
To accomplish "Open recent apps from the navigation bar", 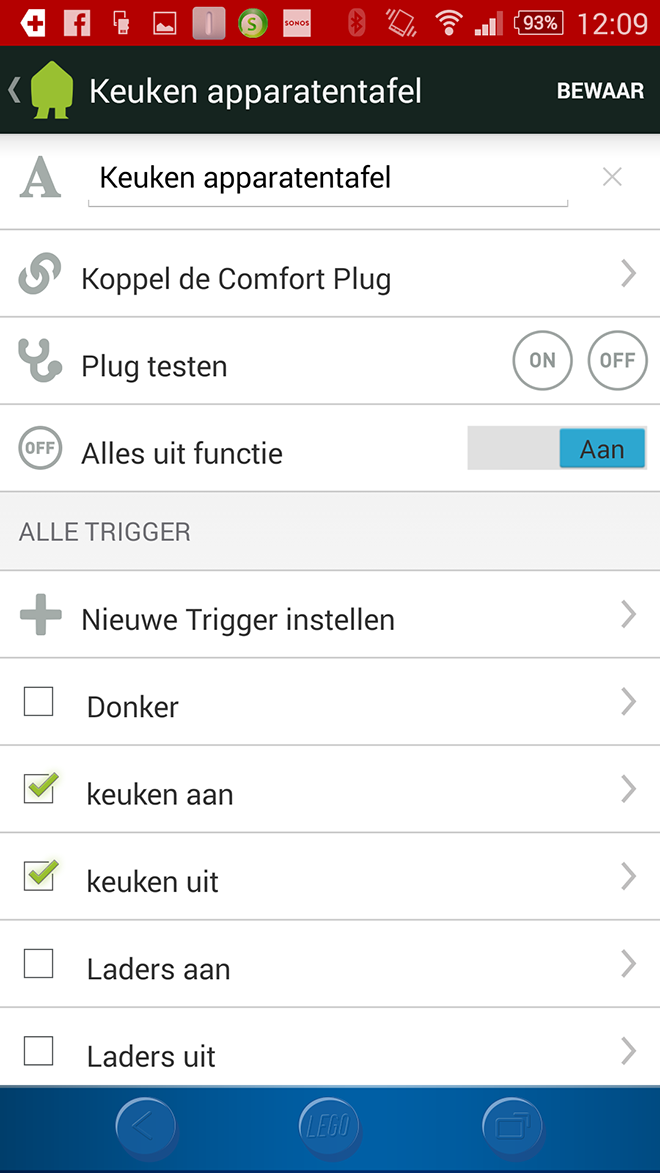I will tap(513, 1127).
